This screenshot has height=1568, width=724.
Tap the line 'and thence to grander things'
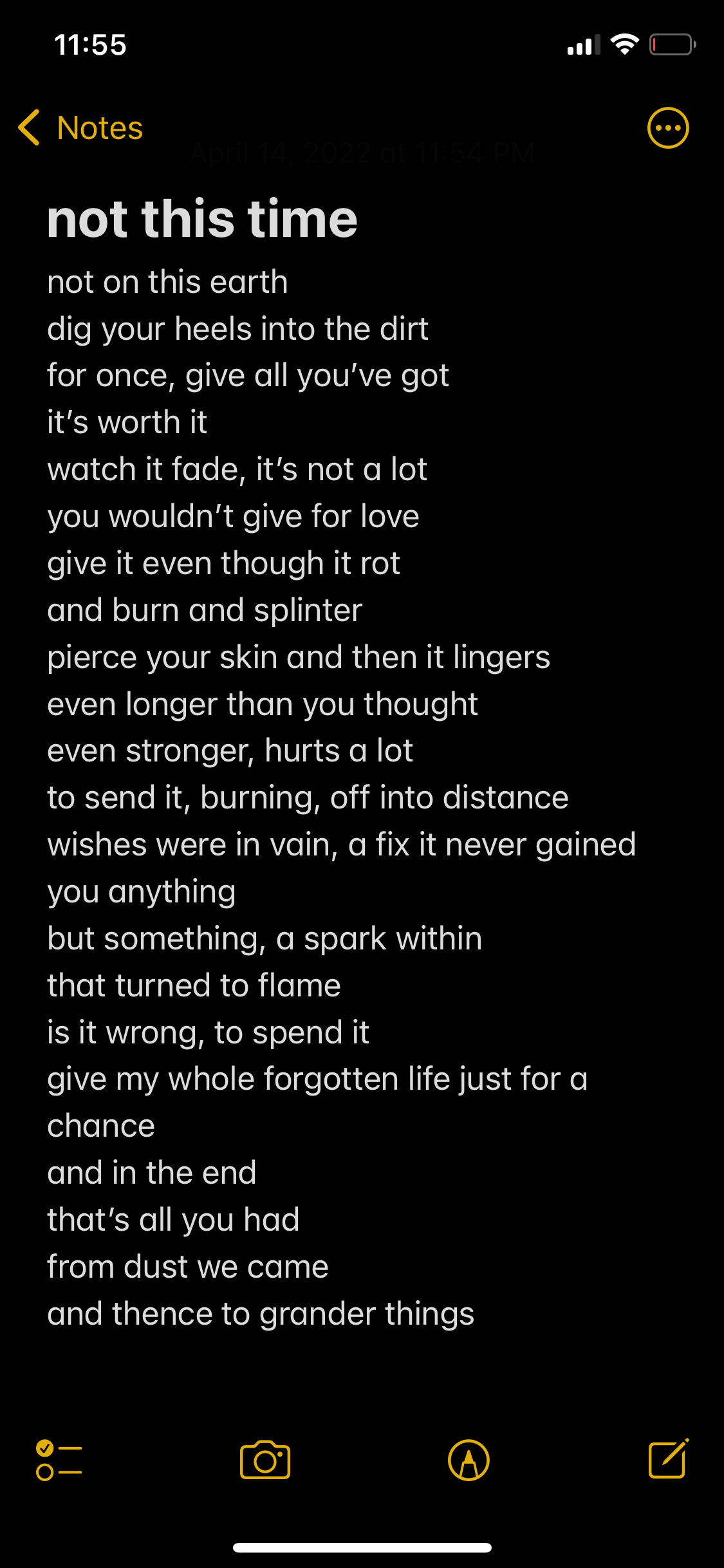260,1312
